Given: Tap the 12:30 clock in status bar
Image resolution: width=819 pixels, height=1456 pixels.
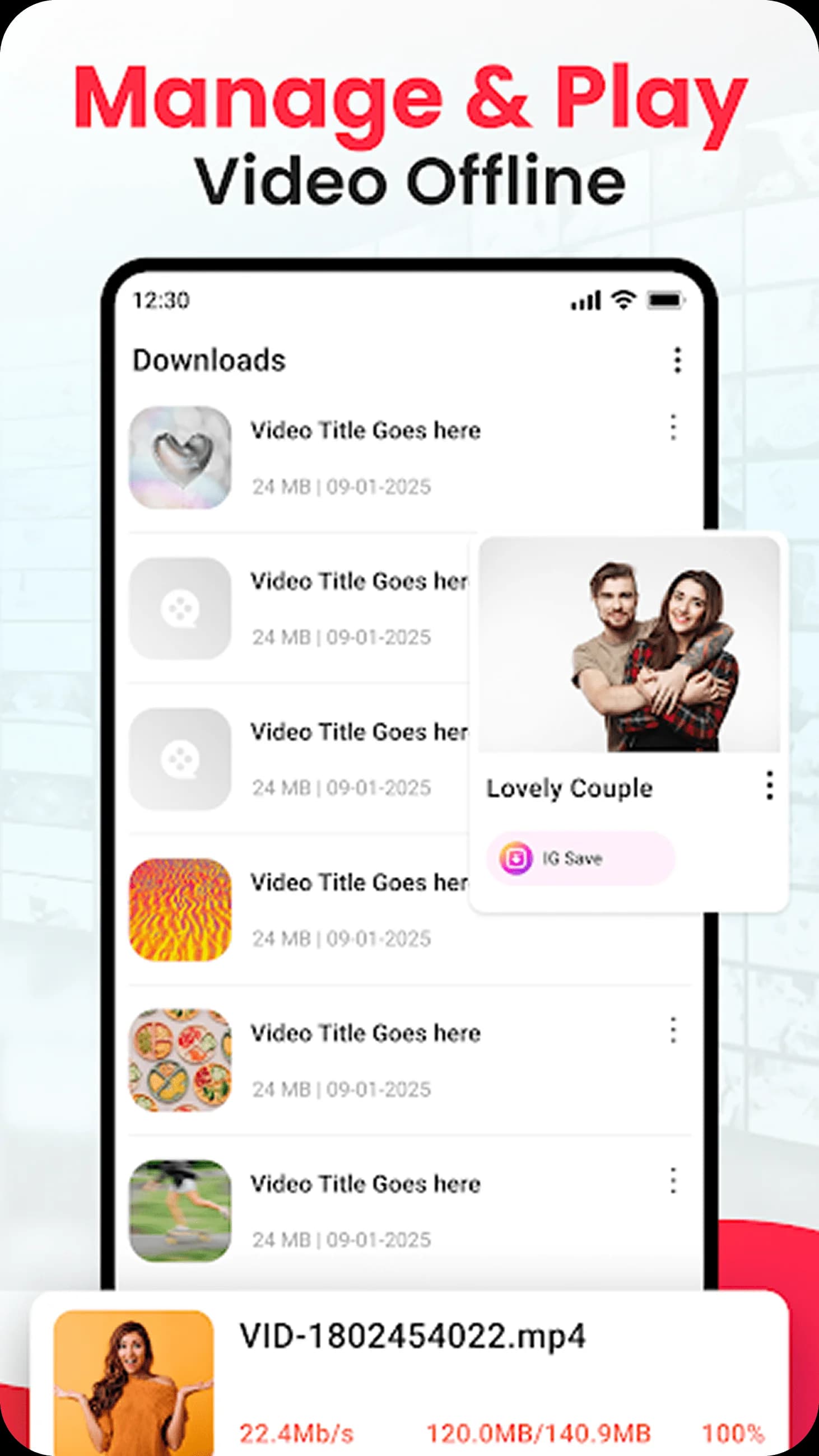Looking at the screenshot, I should (161, 300).
